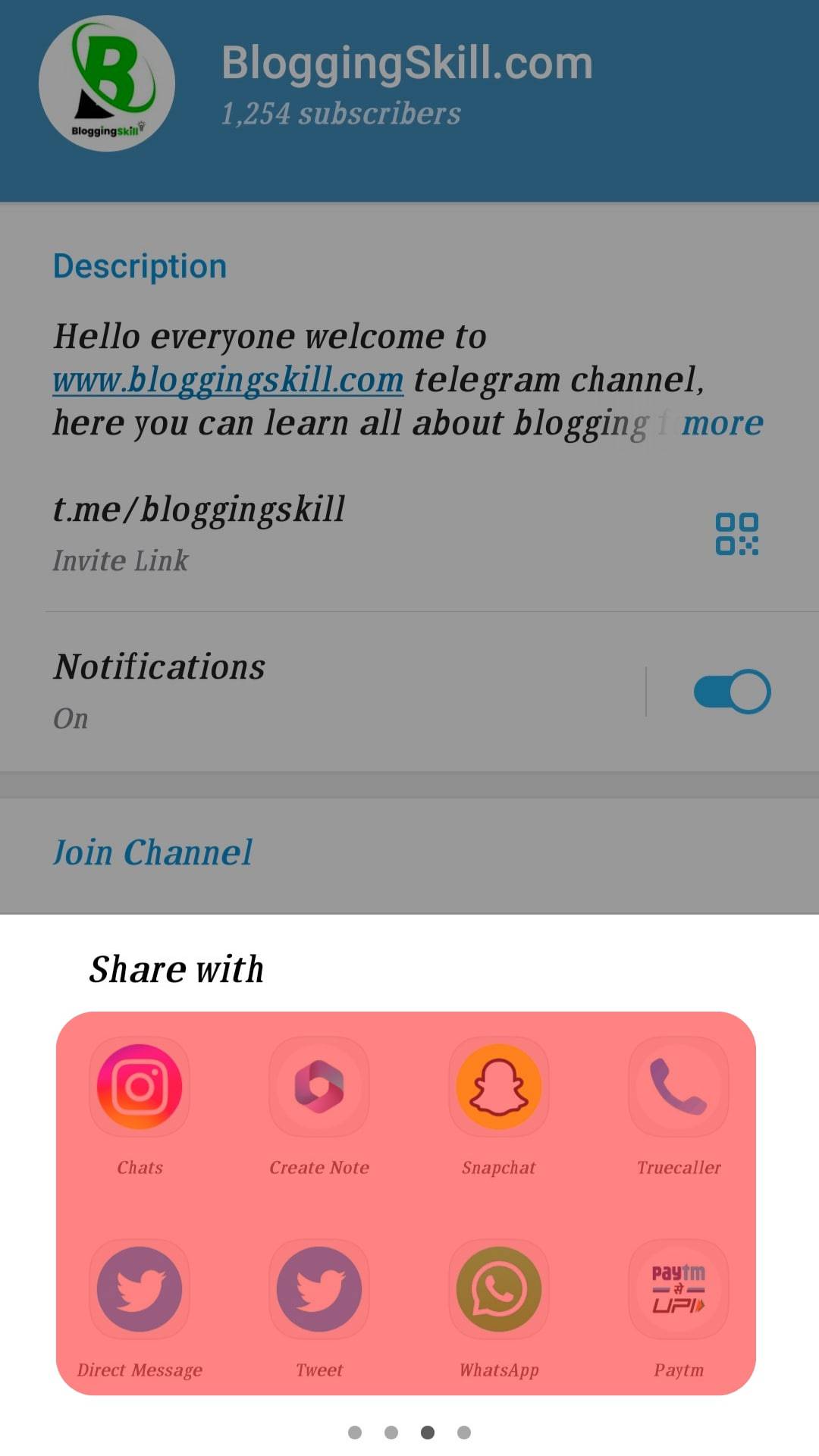Share the channel as a Tweet

(x=318, y=1289)
